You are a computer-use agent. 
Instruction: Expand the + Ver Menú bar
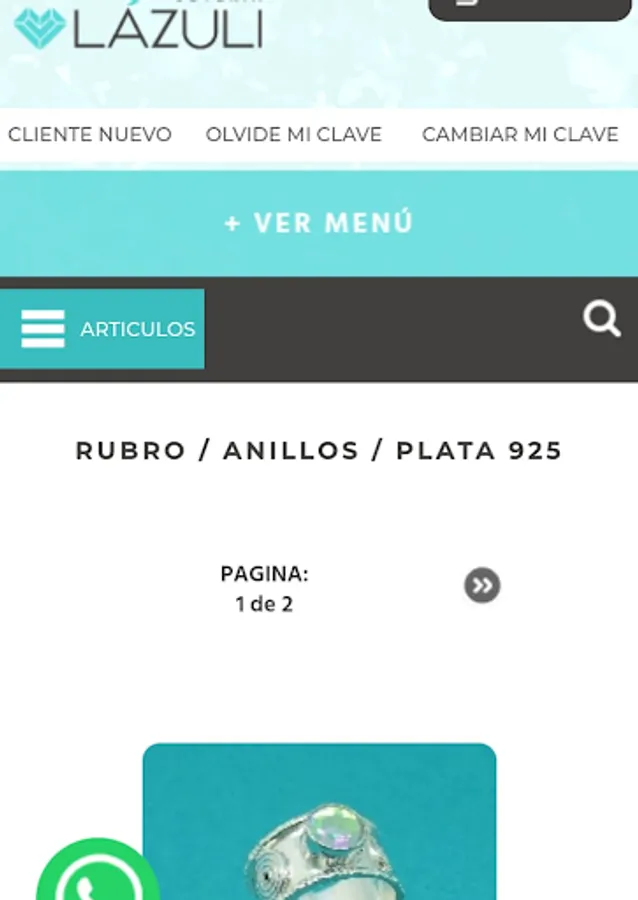319,223
